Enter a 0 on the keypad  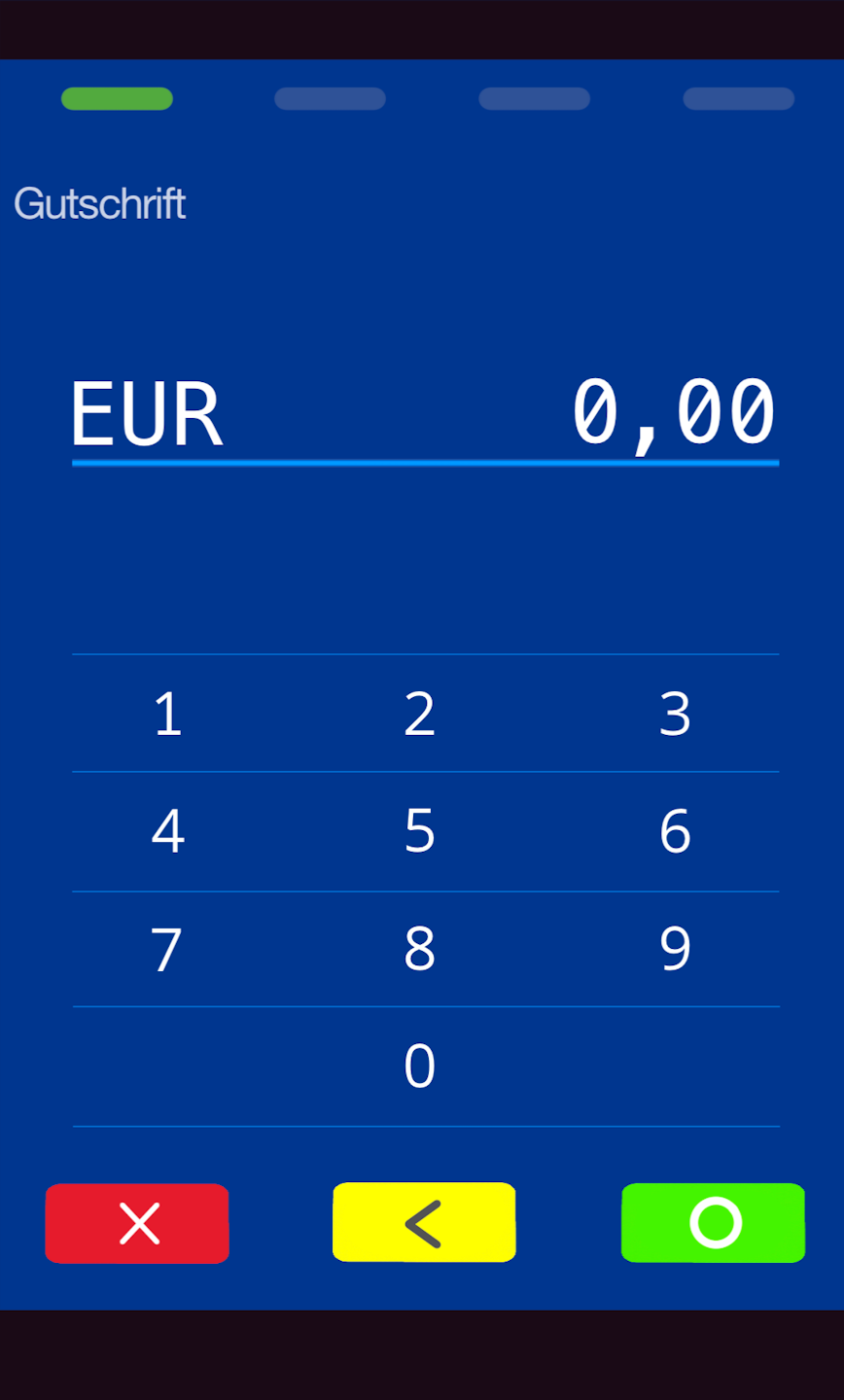pyautogui.click(x=420, y=1067)
